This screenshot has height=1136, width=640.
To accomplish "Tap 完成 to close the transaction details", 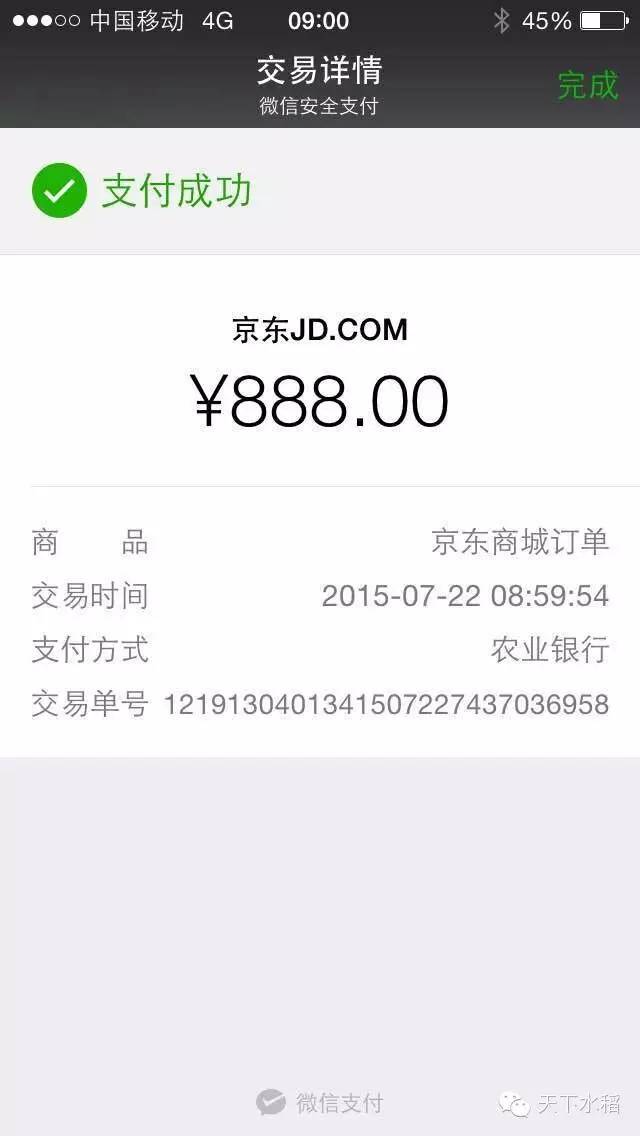I will 588,85.
